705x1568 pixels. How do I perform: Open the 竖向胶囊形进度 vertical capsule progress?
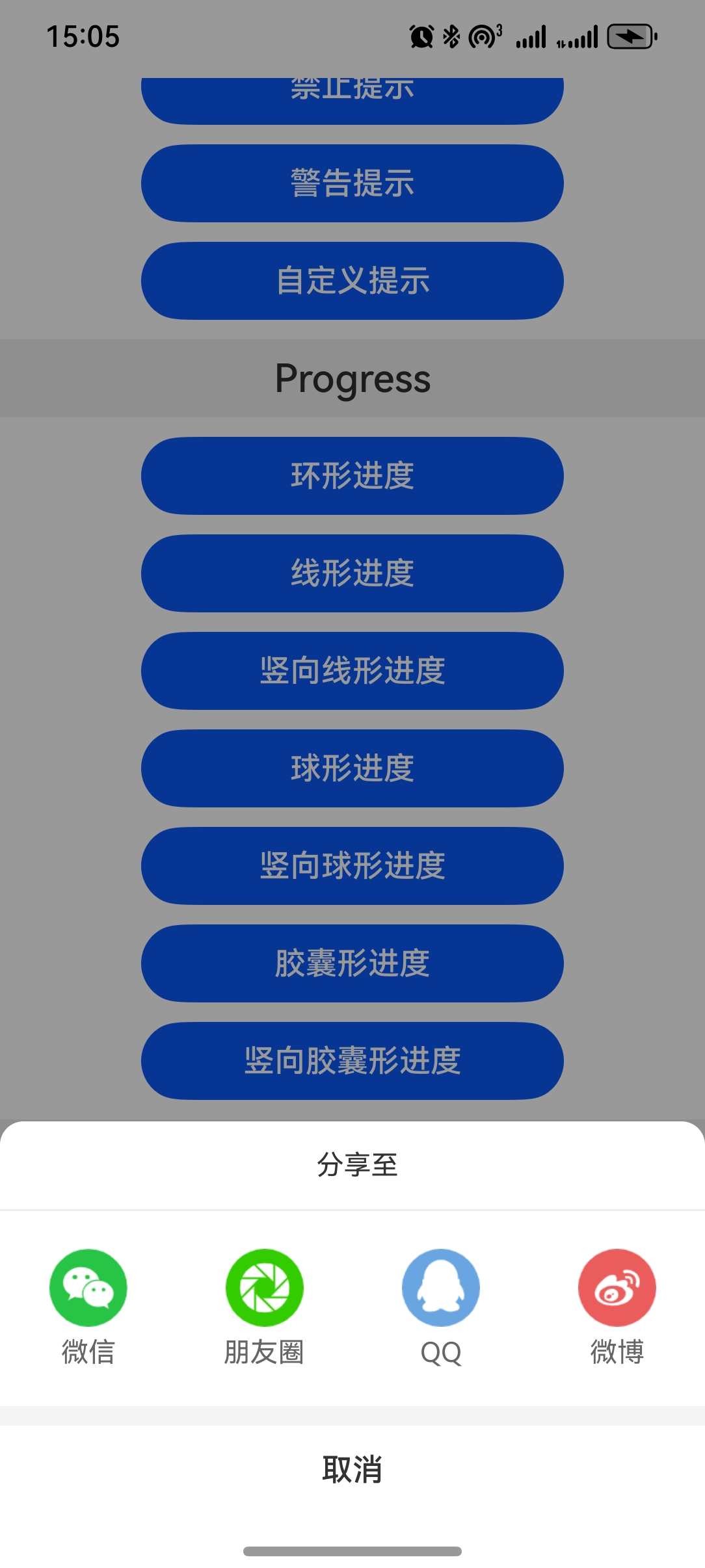[352, 1062]
